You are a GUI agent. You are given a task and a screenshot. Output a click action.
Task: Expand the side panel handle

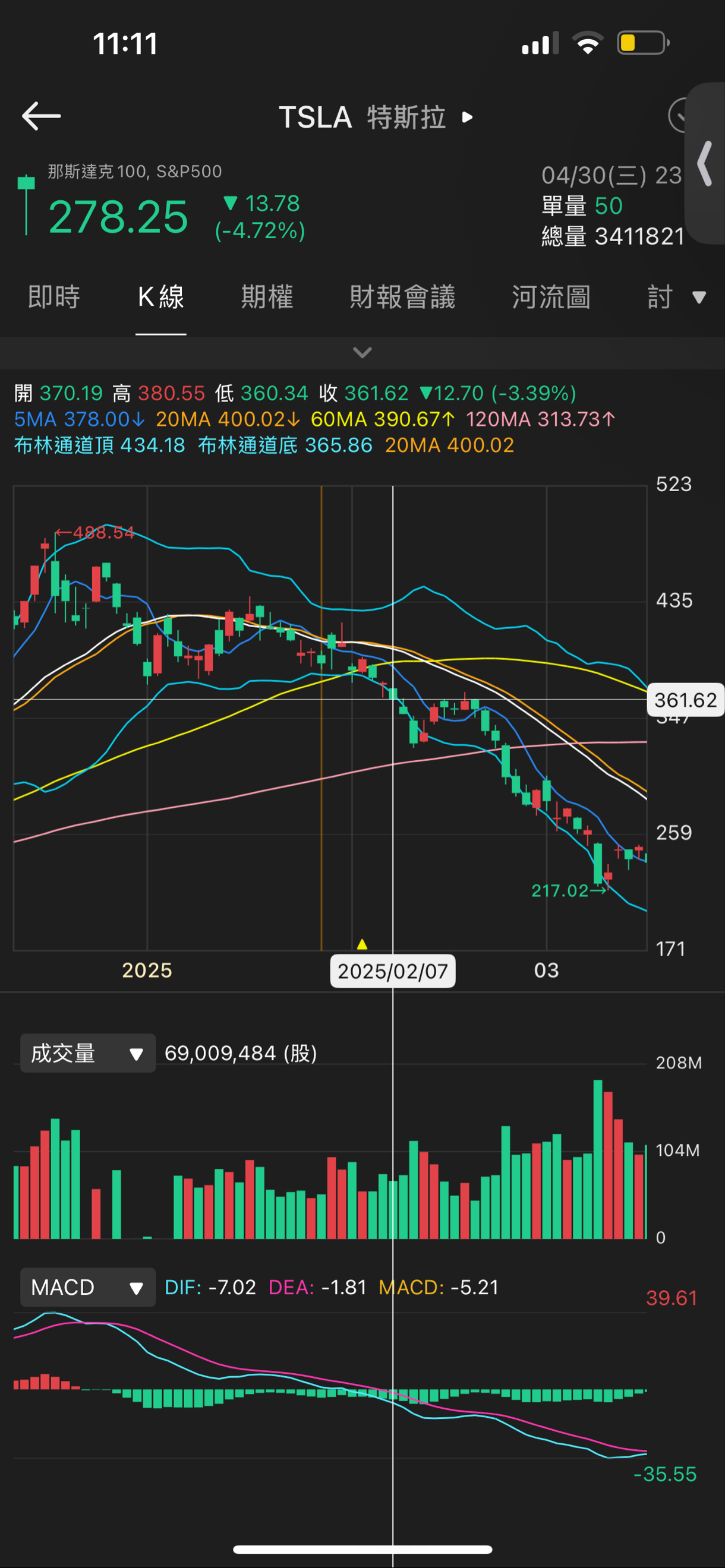[x=705, y=163]
